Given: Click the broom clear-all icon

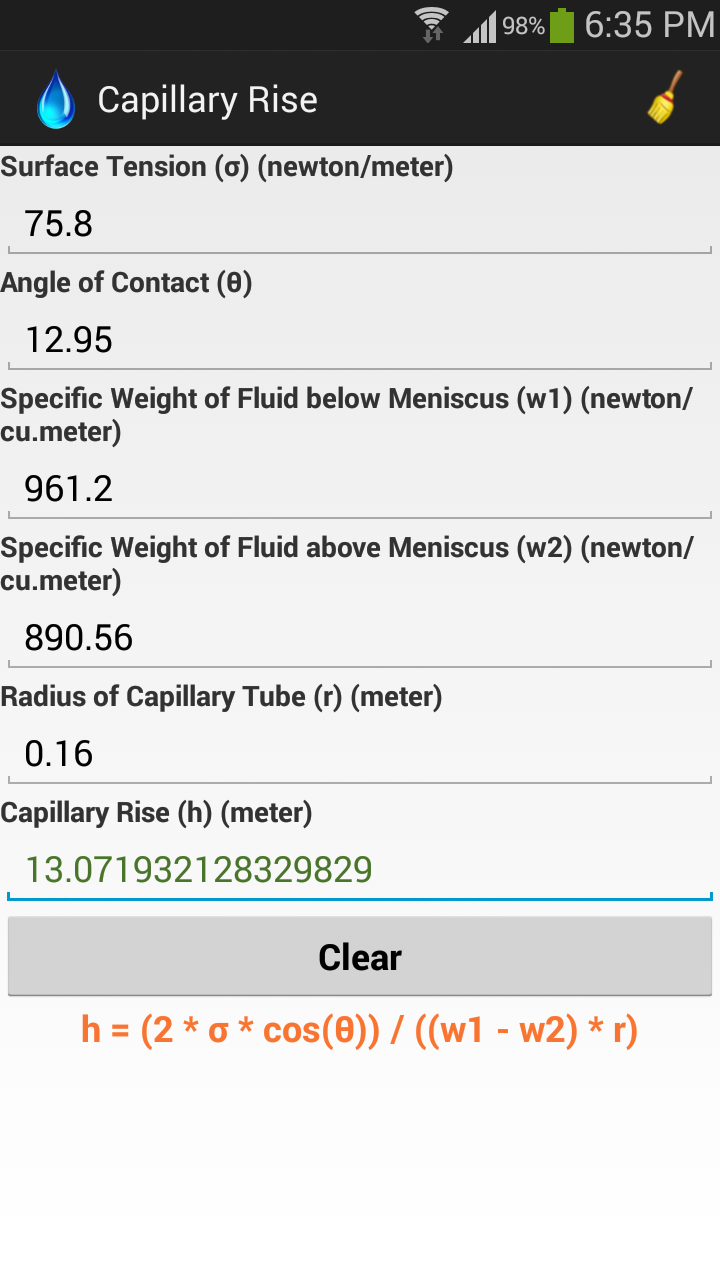Looking at the screenshot, I should [666, 98].
